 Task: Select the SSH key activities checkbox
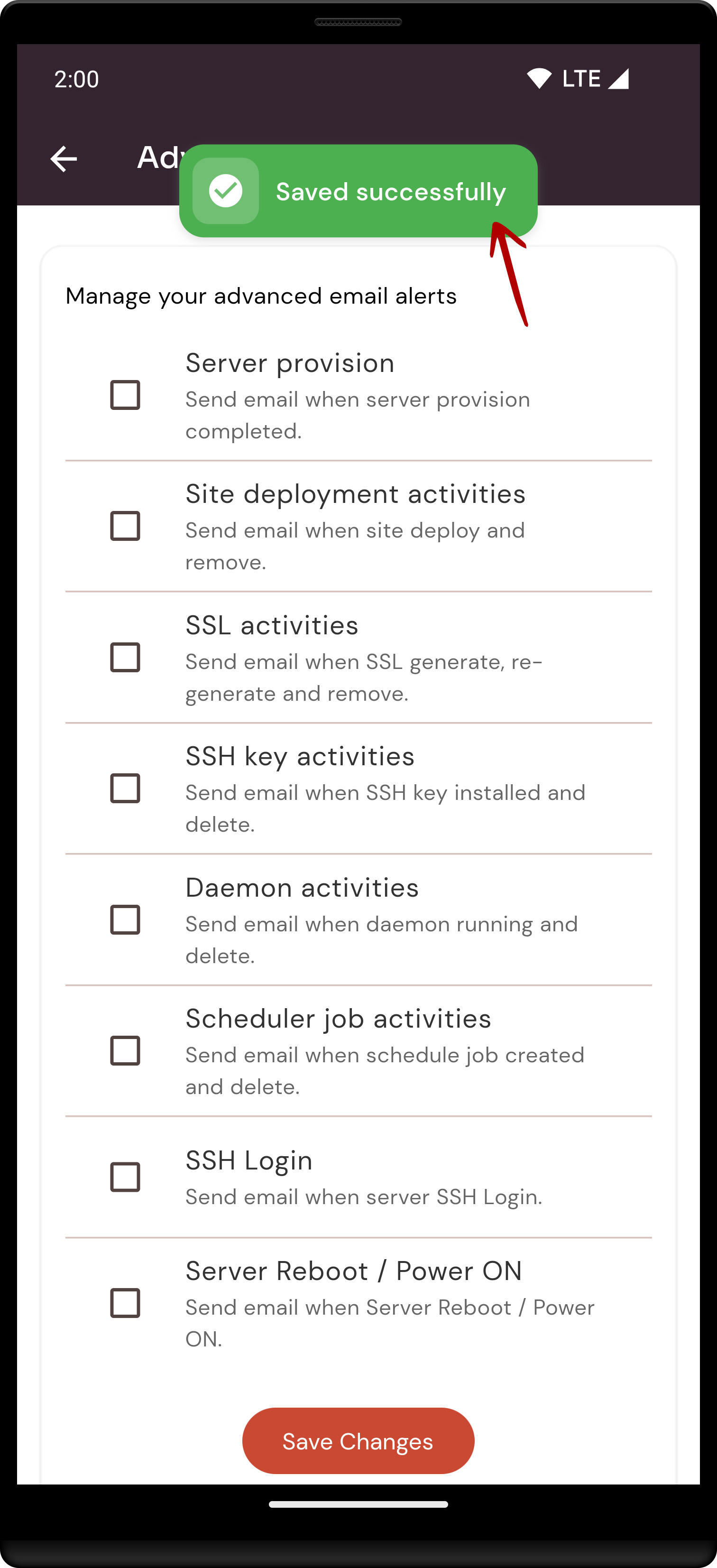pyautogui.click(x=125, y=788)
